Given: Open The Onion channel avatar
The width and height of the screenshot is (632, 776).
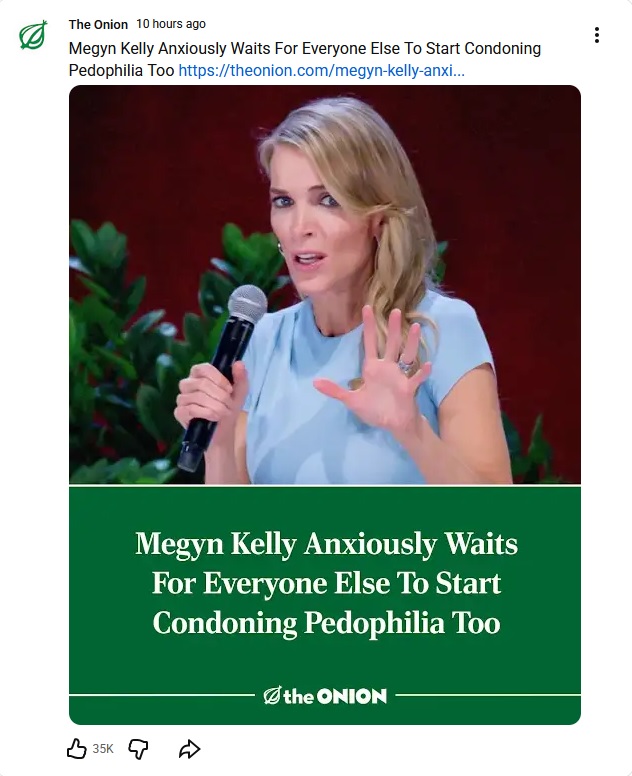Looking at the screenshot, I should tap(33, 37).
